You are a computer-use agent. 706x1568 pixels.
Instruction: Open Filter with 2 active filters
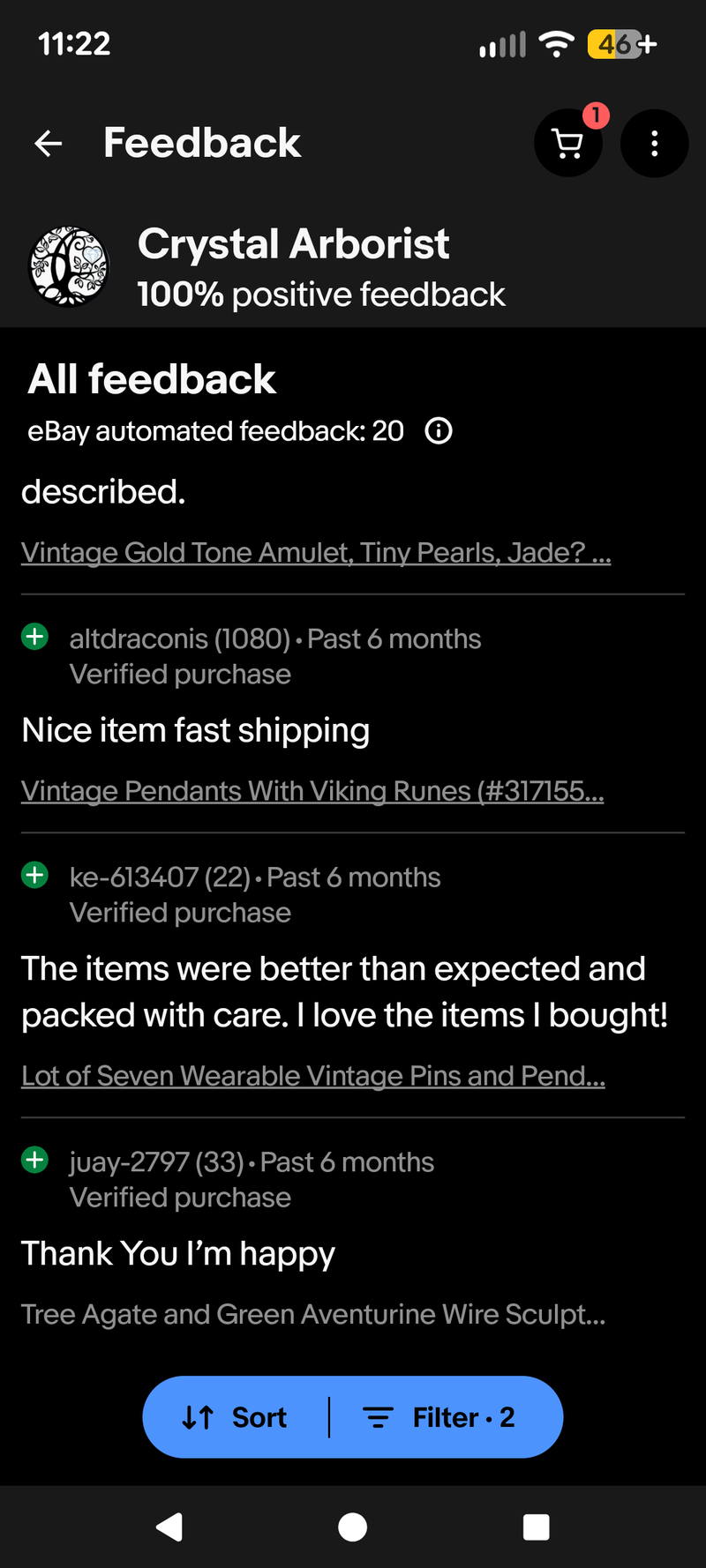tap(439, 1417)
